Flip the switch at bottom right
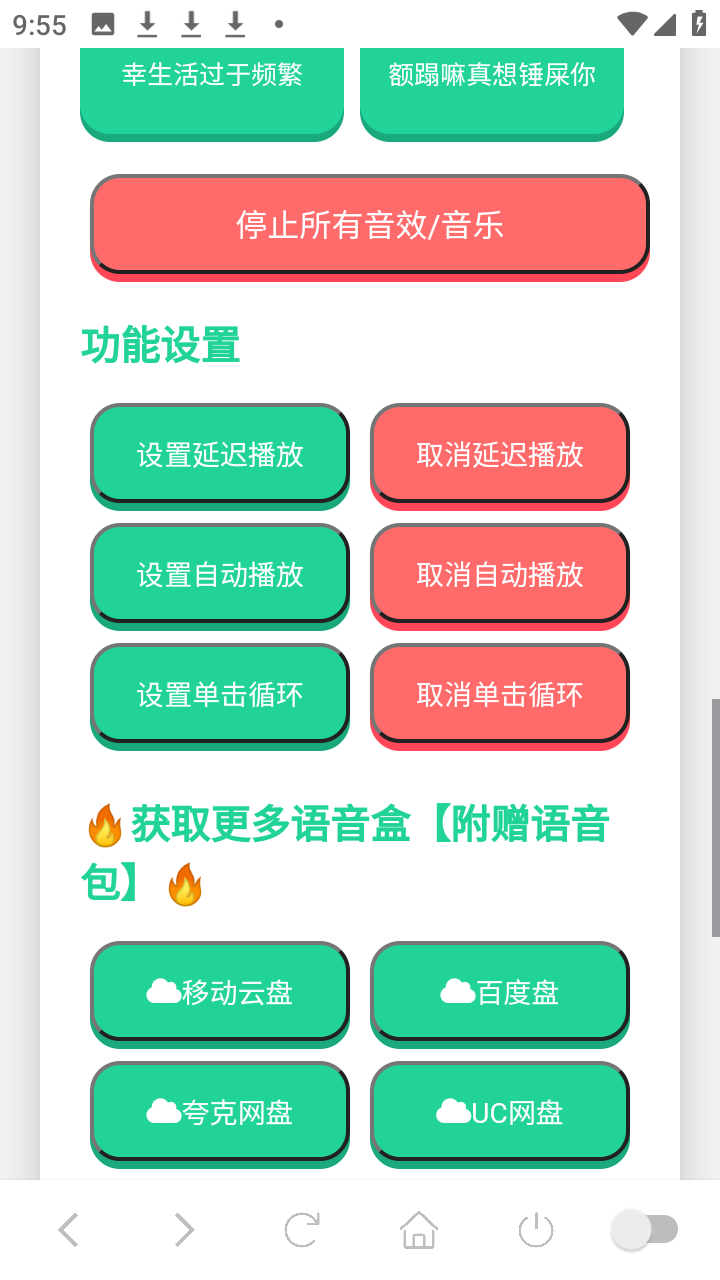 645,1229
